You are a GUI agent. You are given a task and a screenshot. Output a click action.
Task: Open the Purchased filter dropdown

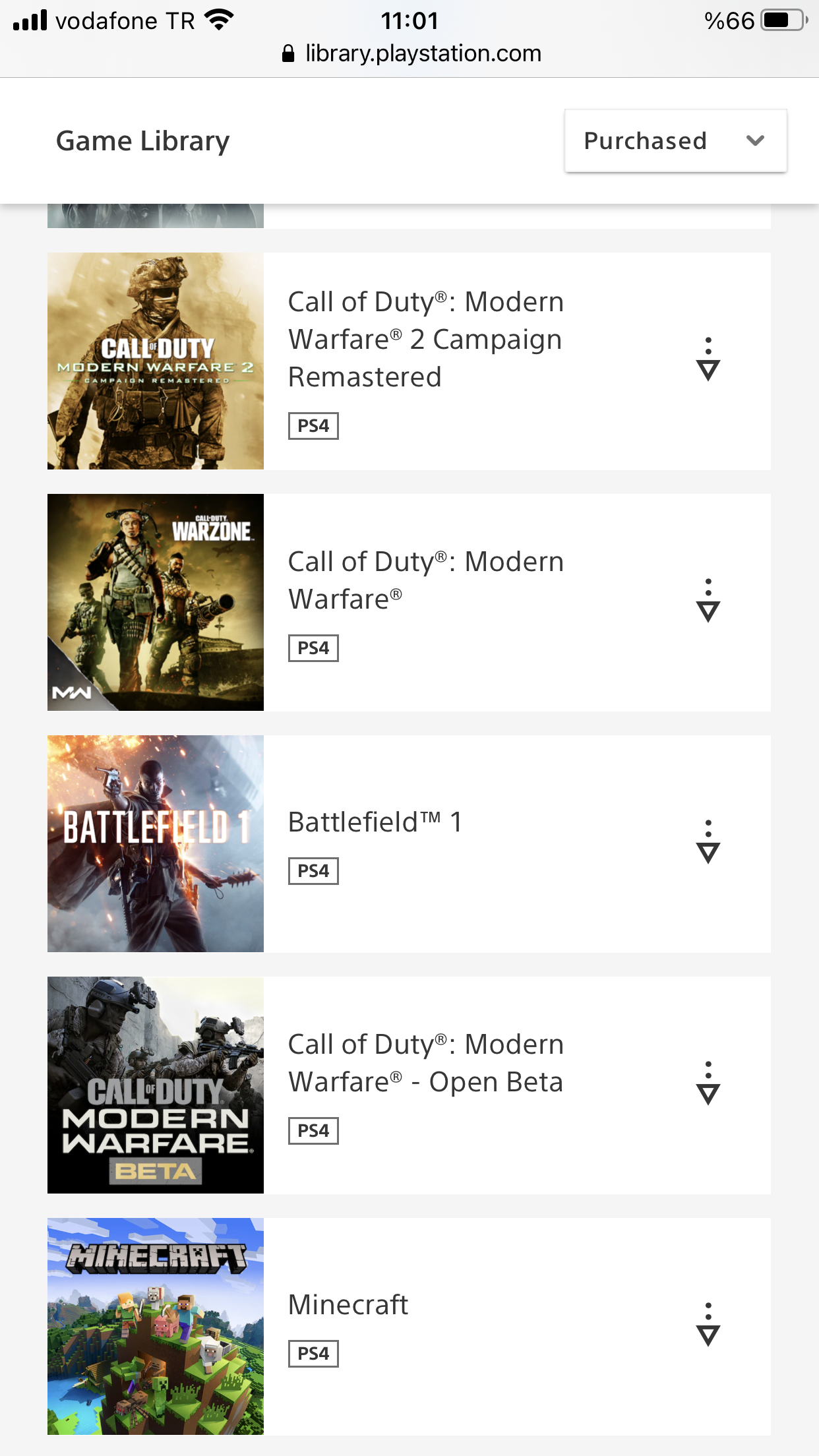675,140
